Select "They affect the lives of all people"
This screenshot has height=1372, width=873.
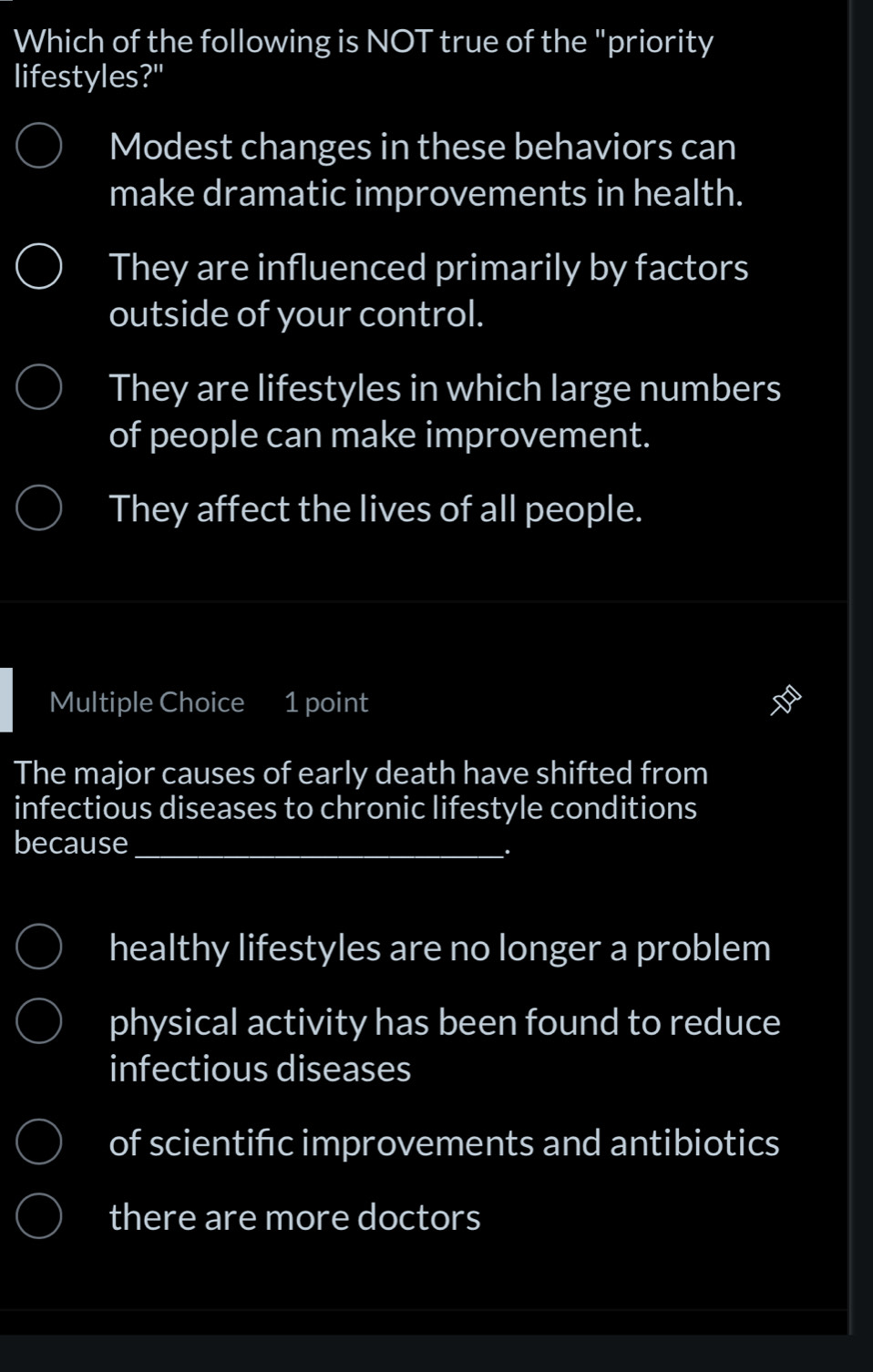[36, 507]
